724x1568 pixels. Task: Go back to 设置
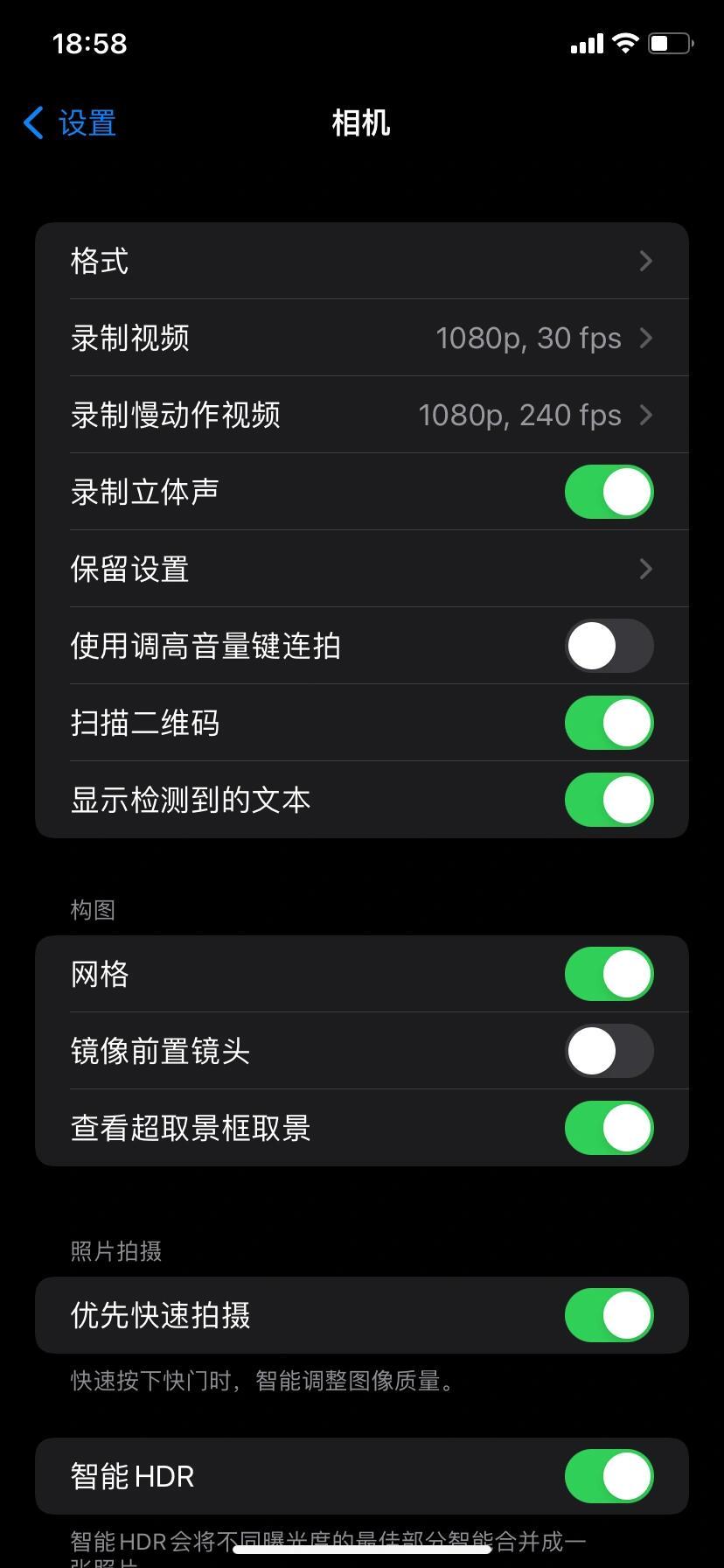pos(70,123)
